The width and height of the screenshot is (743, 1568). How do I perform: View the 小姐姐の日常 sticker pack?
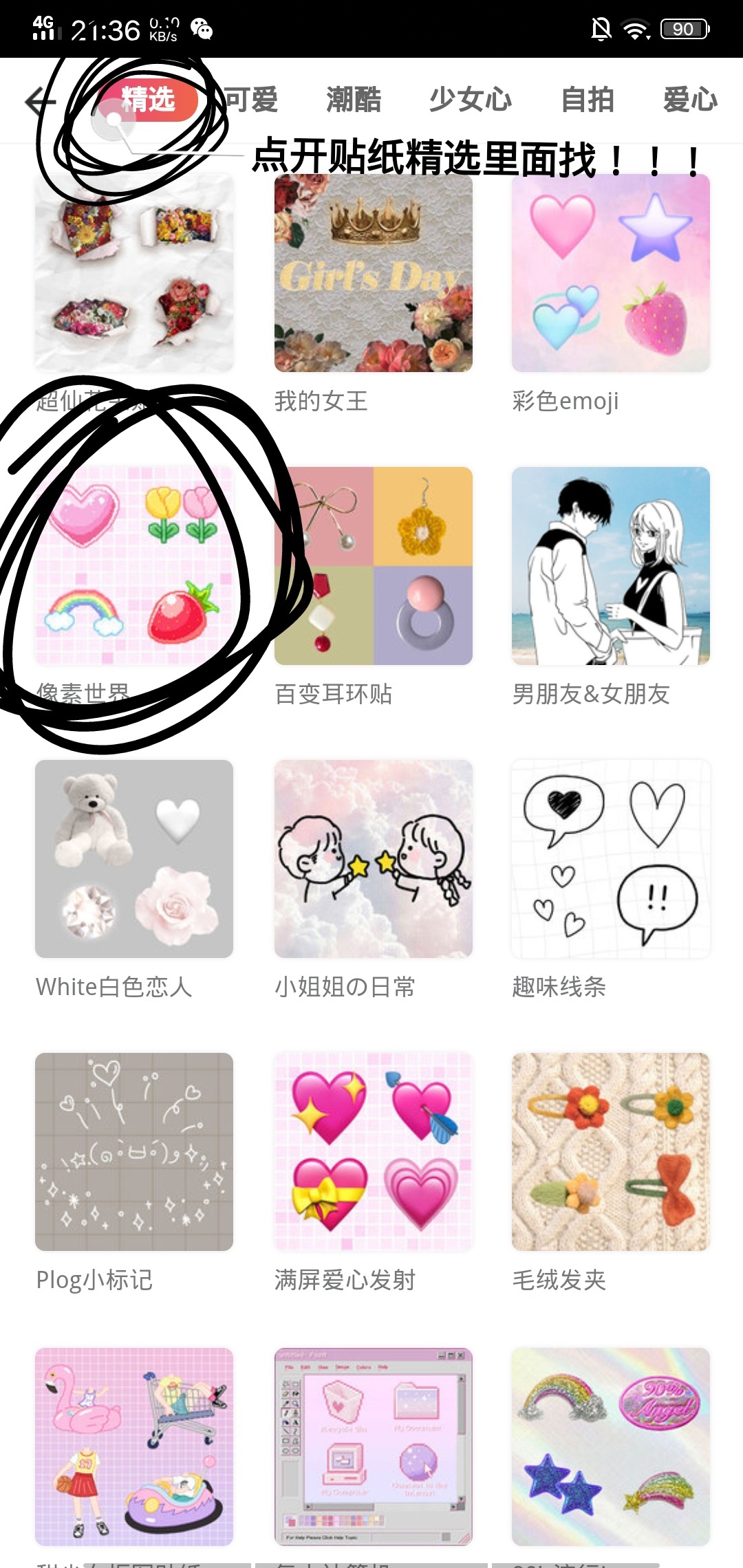[374, 859]
